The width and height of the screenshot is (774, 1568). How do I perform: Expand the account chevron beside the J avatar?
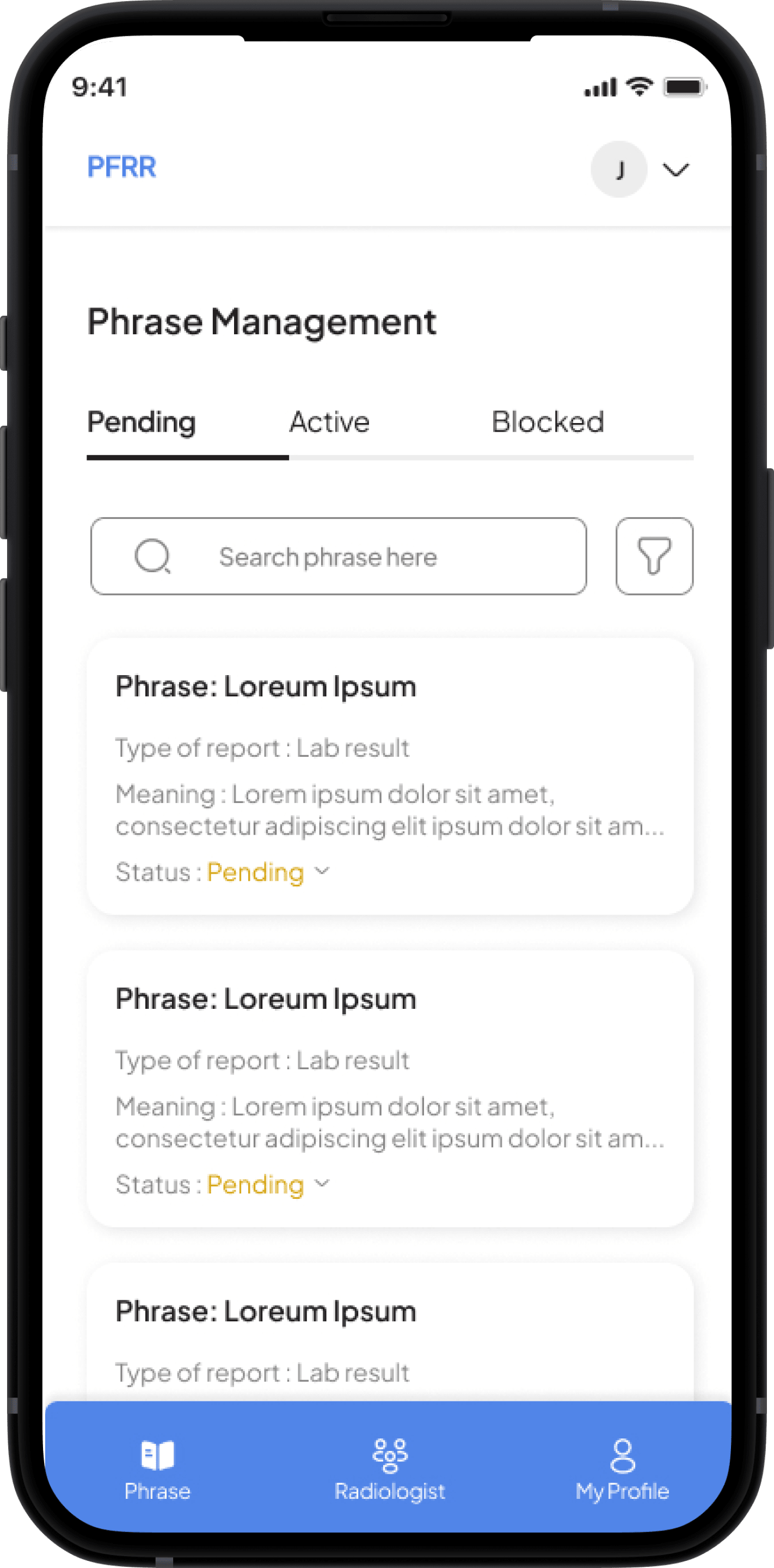[675, 169]
